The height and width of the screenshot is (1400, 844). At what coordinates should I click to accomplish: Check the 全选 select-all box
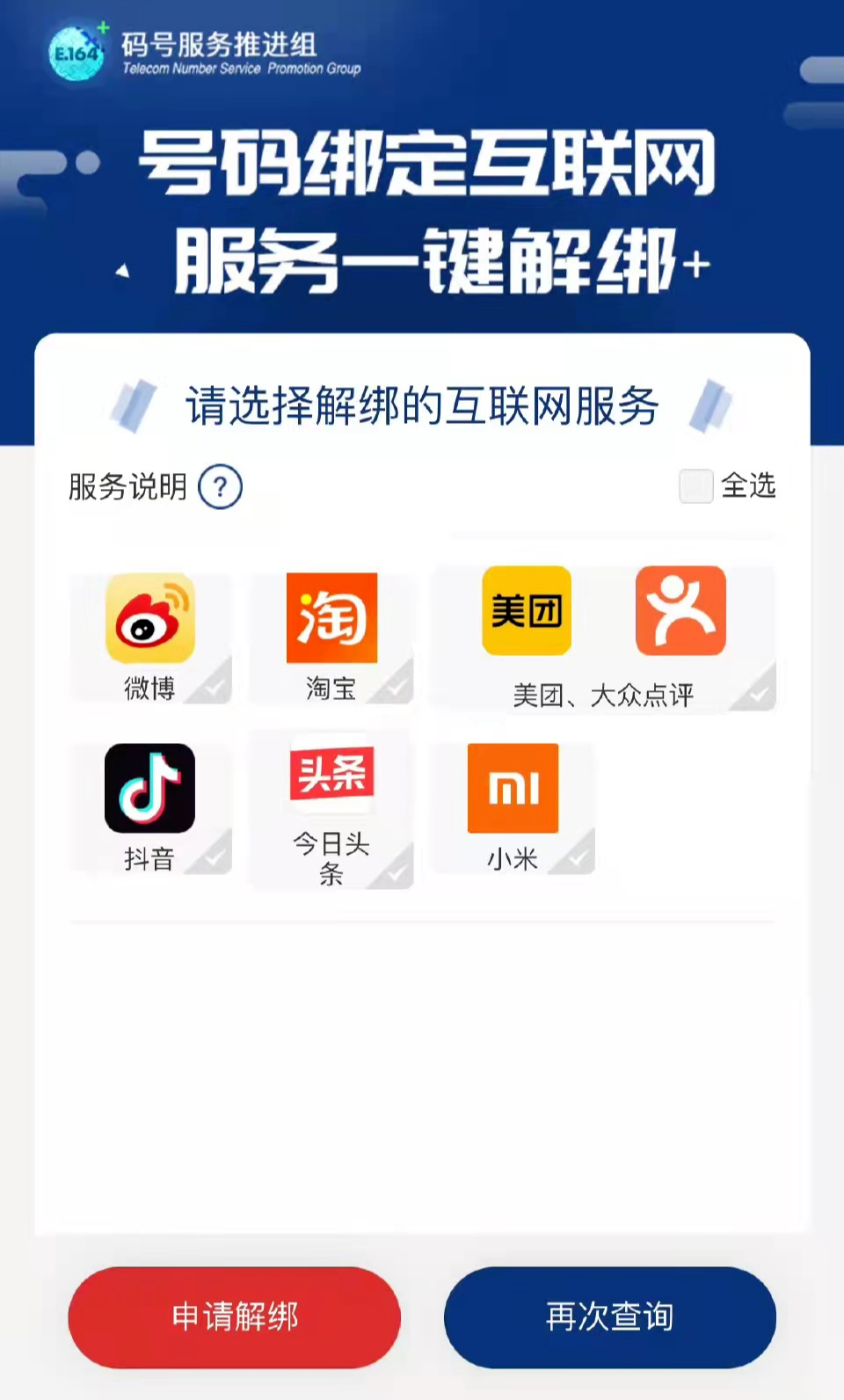point(695,486)
